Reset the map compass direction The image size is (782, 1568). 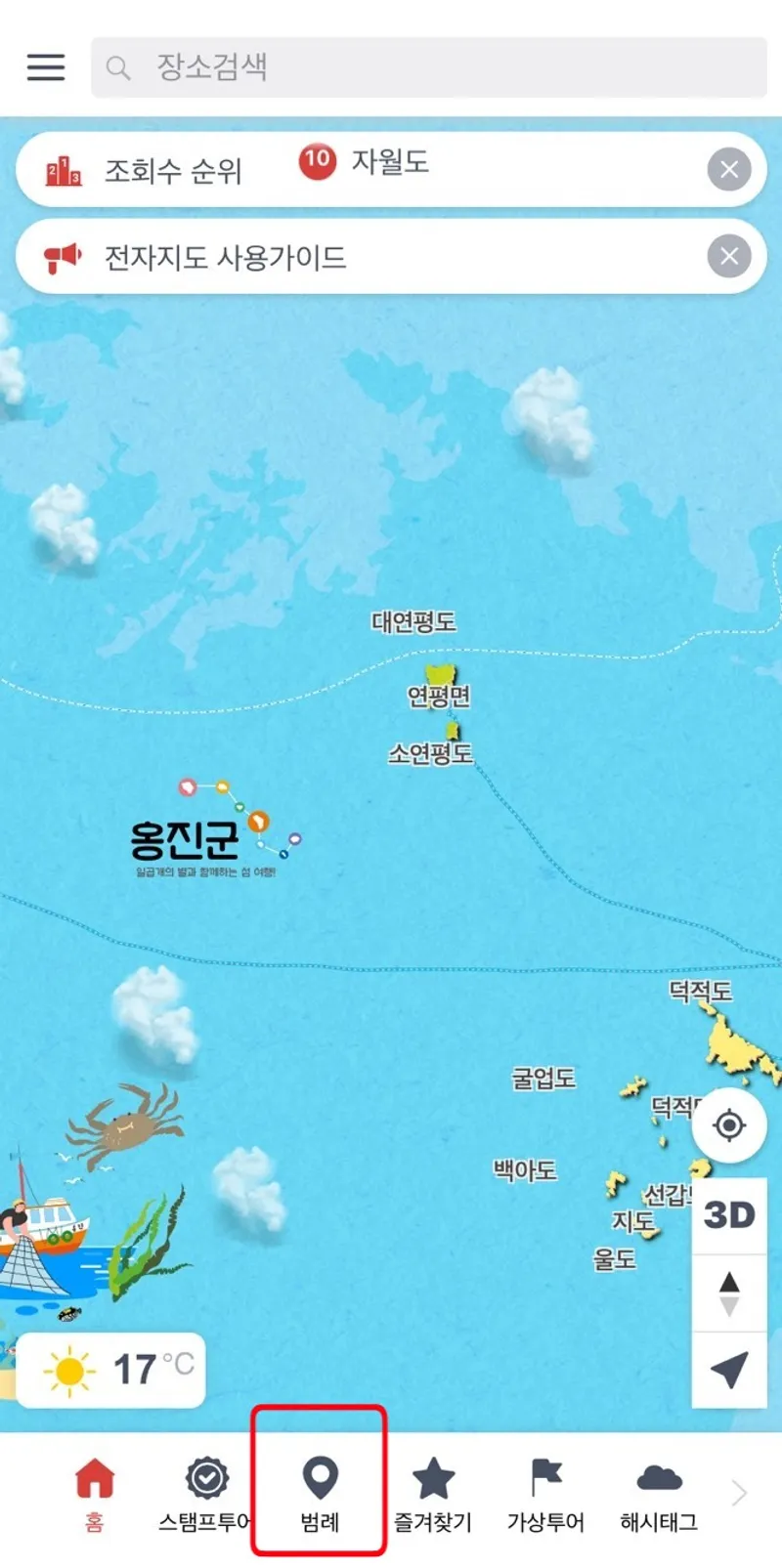coord(729,1293)
